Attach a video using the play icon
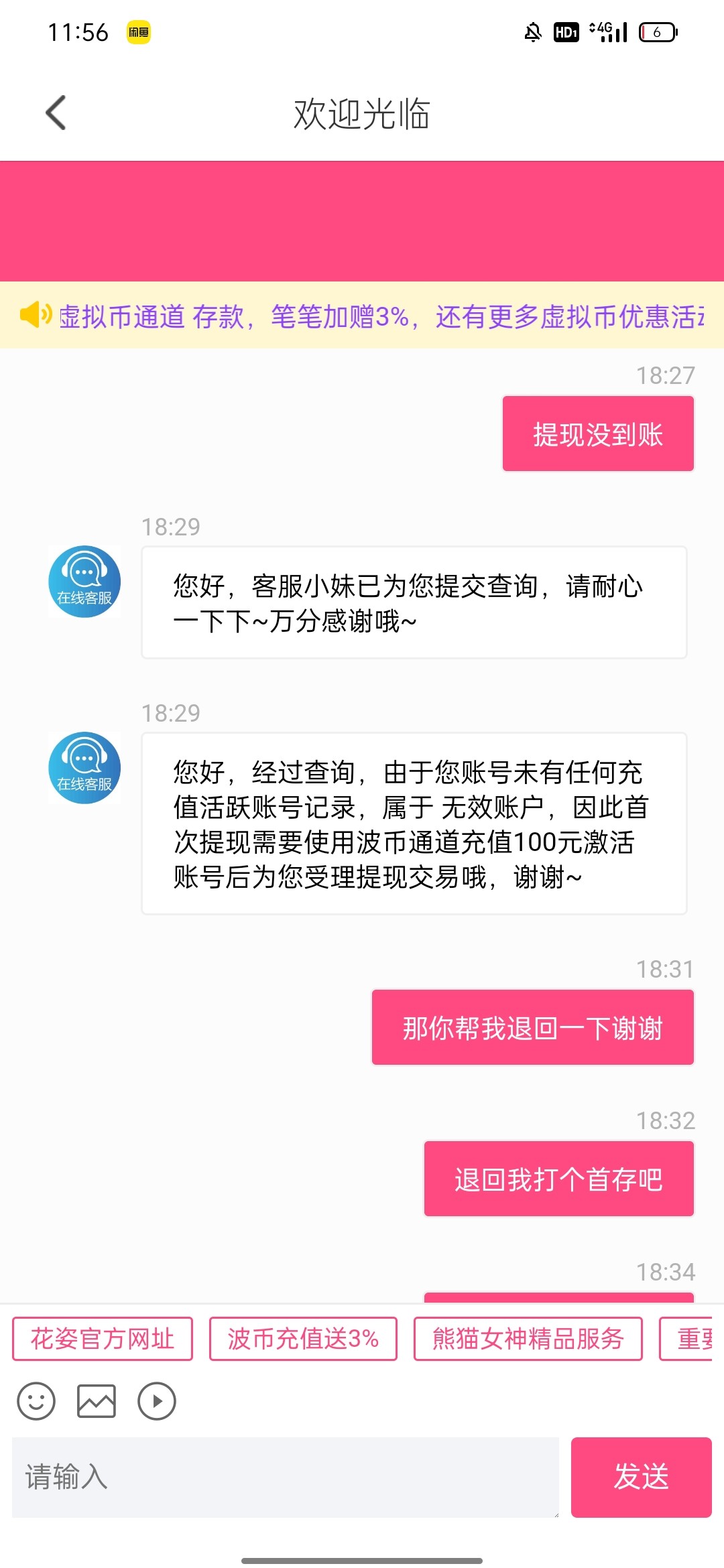724x1568 pixels. pos(157,1401)
